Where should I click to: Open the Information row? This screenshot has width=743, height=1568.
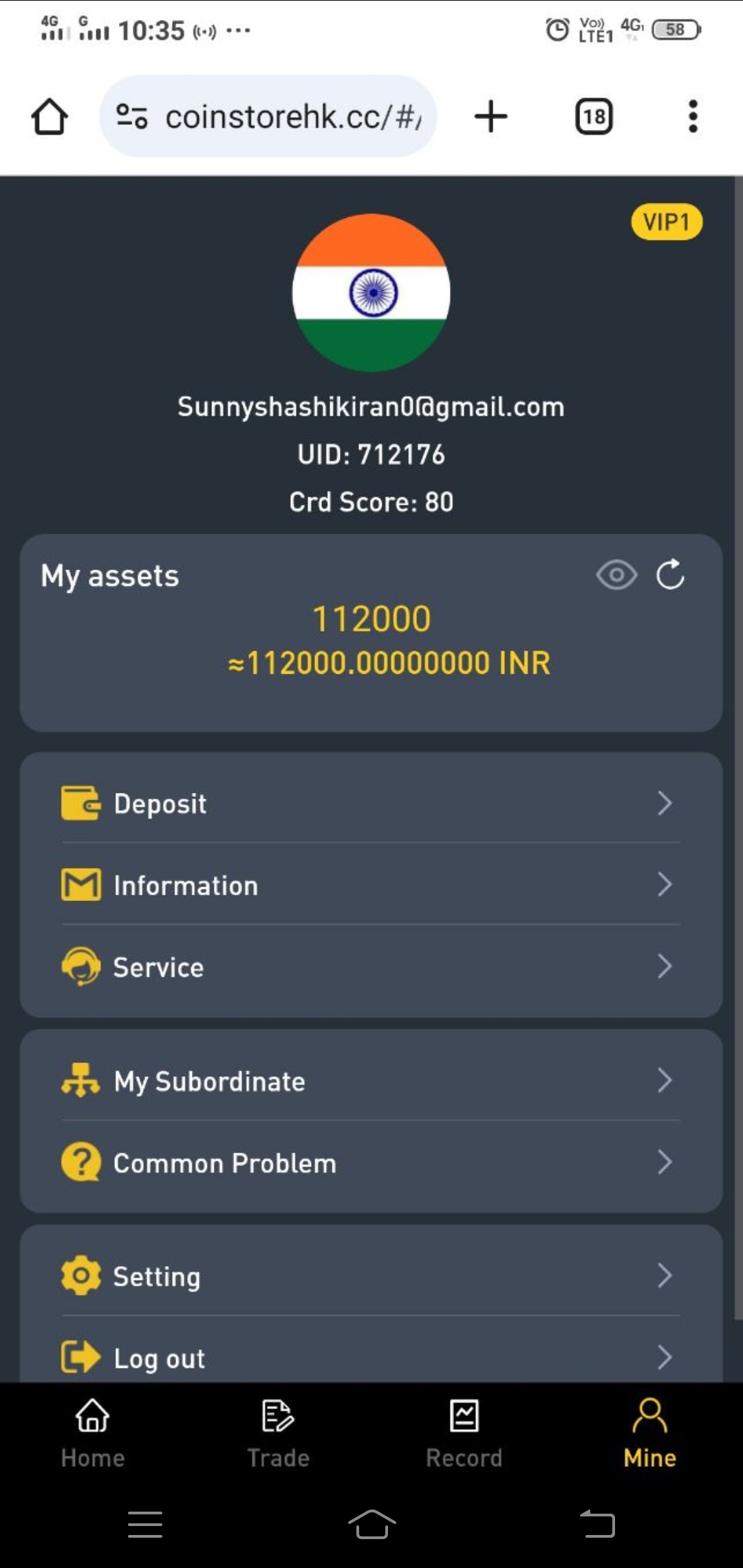click(371, 885)
